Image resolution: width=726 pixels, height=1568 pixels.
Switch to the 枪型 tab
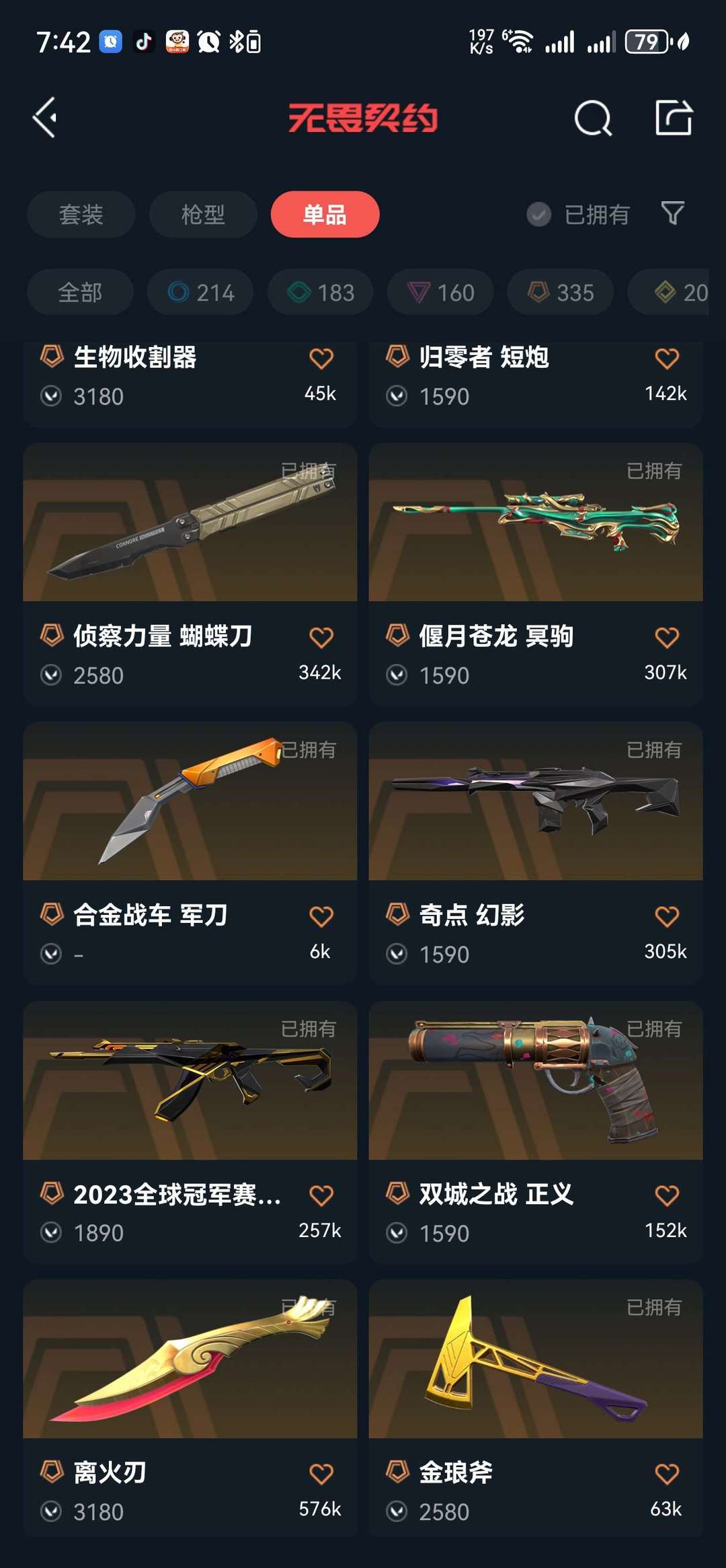203,215
